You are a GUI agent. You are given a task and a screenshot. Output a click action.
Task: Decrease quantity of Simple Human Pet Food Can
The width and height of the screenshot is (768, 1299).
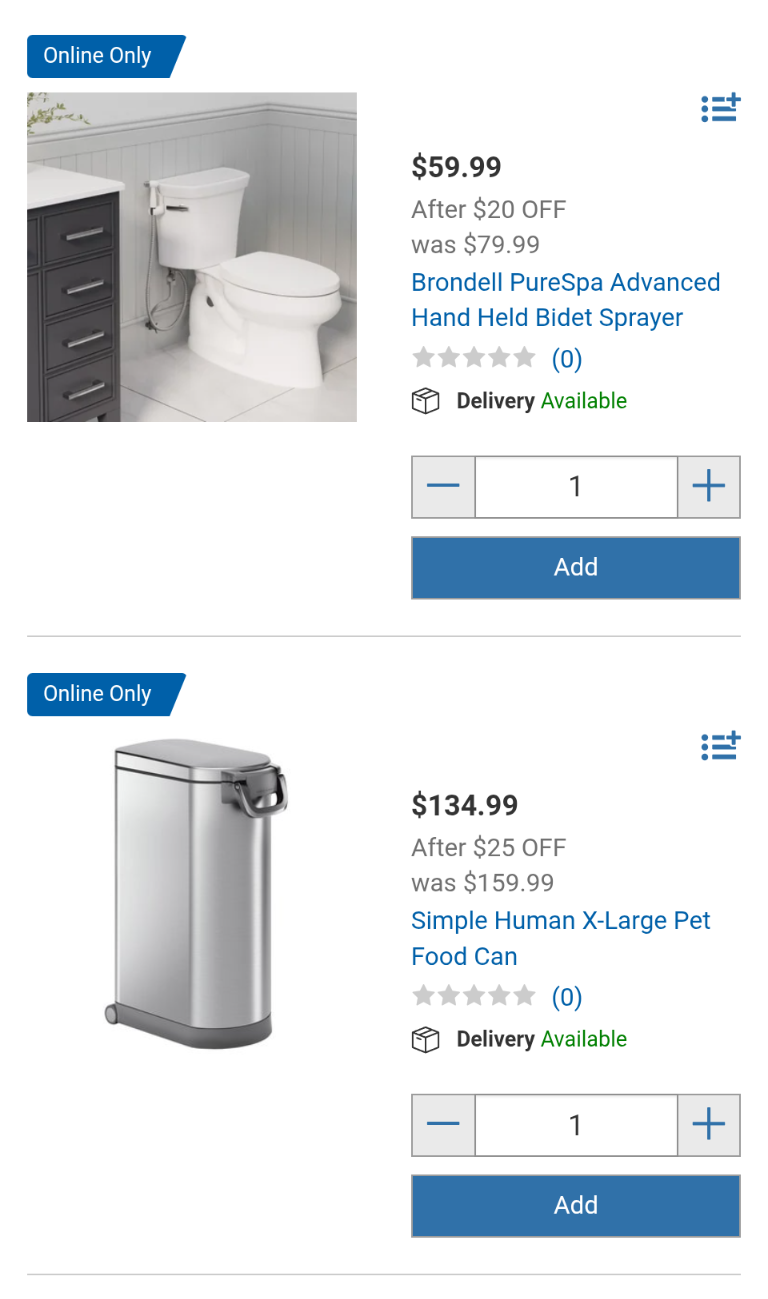pyautogui.click(x=443, y=1125)
